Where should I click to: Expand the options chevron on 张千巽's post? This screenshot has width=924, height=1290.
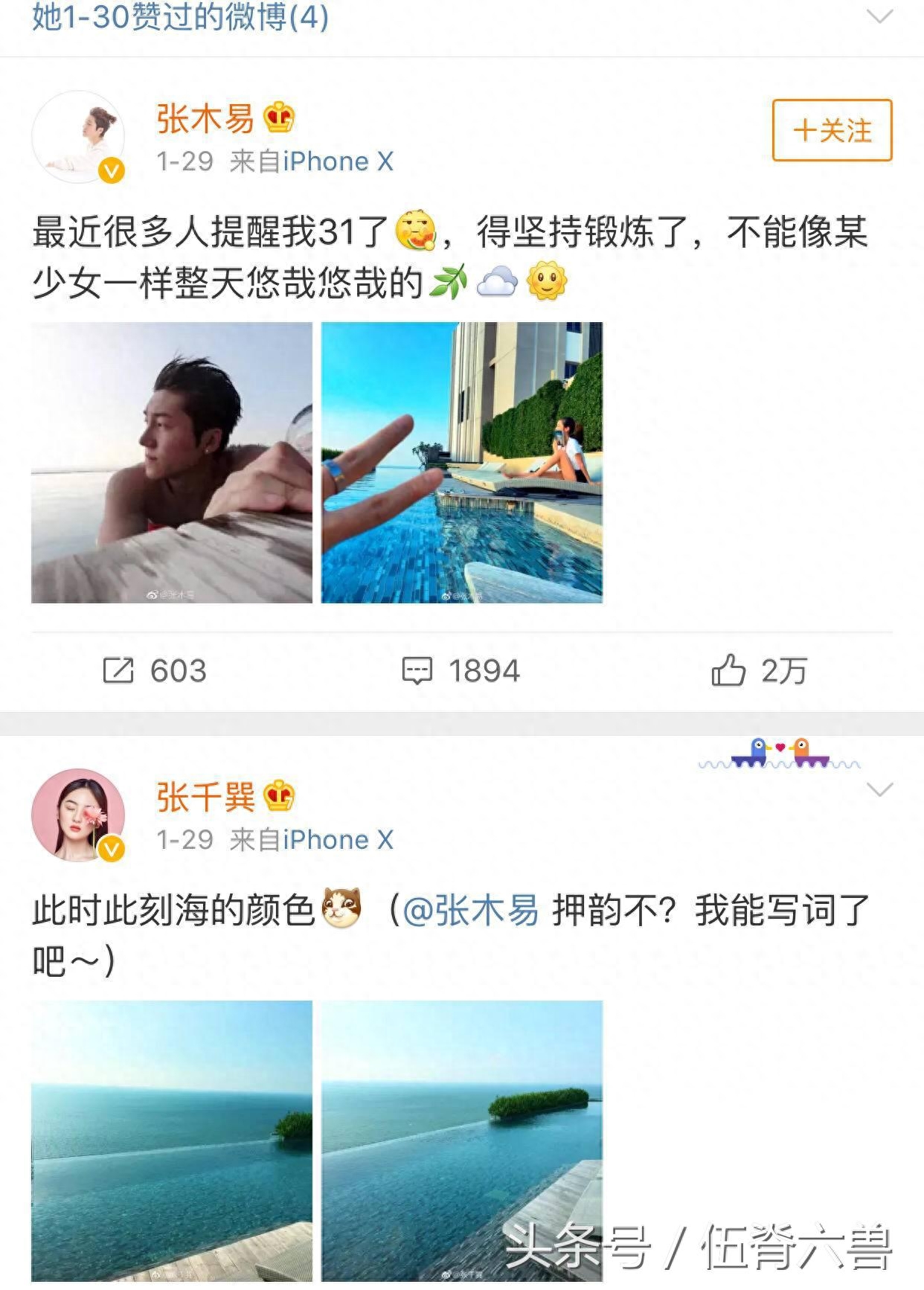pyautogui.click(x=879, y=789)
